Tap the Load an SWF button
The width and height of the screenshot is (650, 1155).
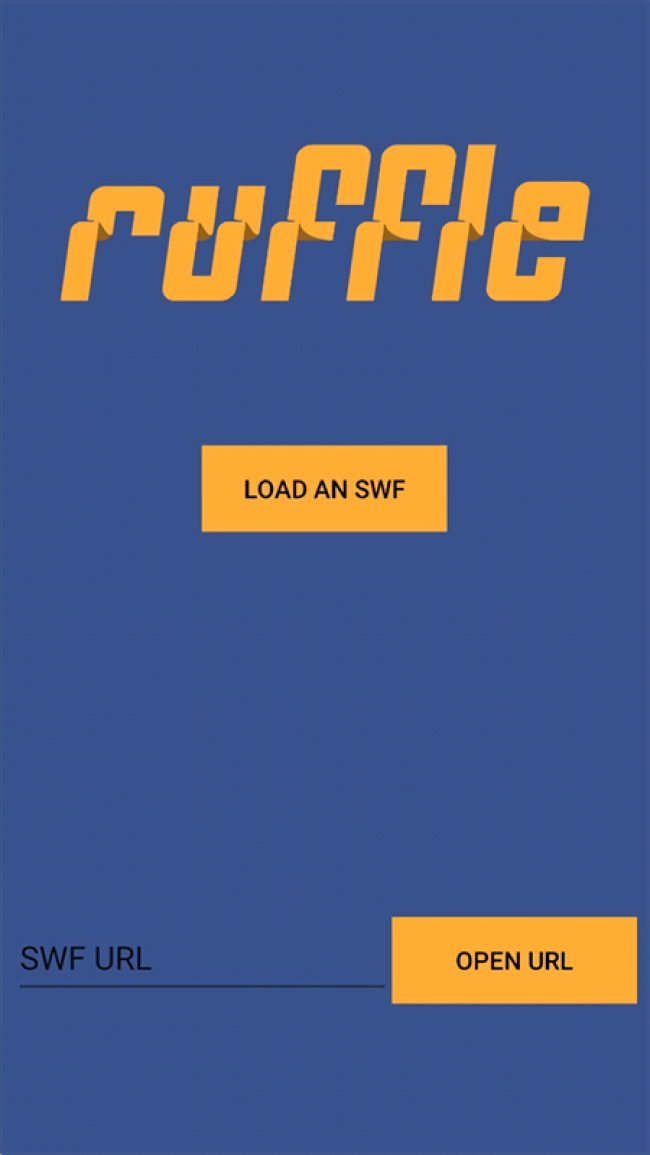[324, 489]
